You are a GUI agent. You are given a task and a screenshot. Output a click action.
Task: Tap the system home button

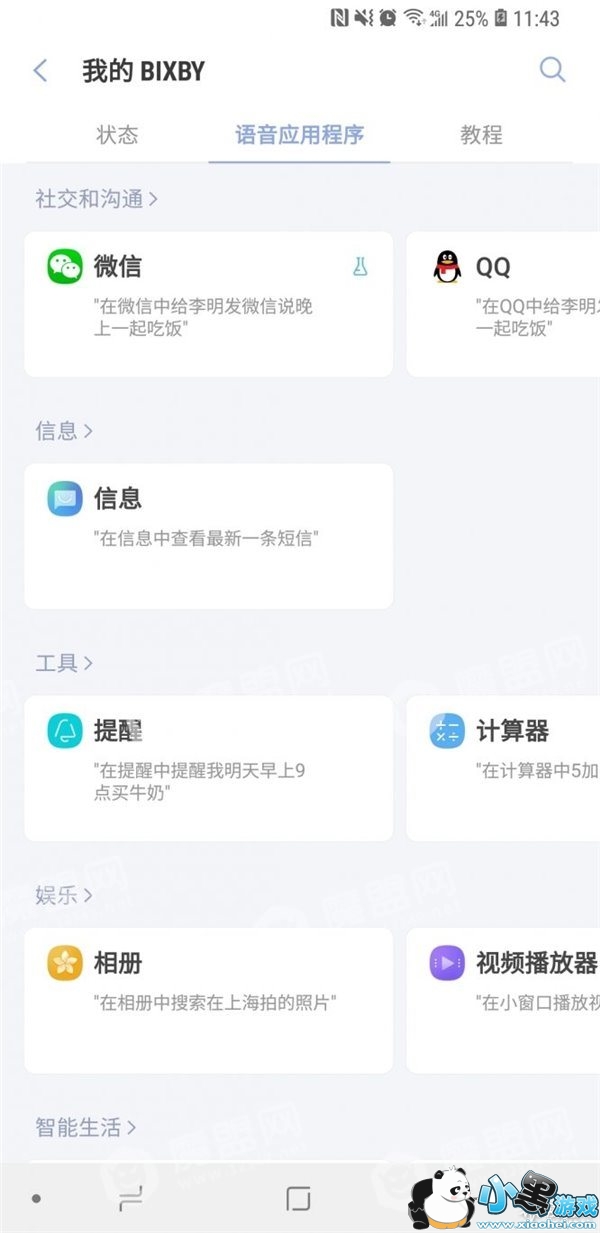pyautogui.click(x=298, y=1198)
